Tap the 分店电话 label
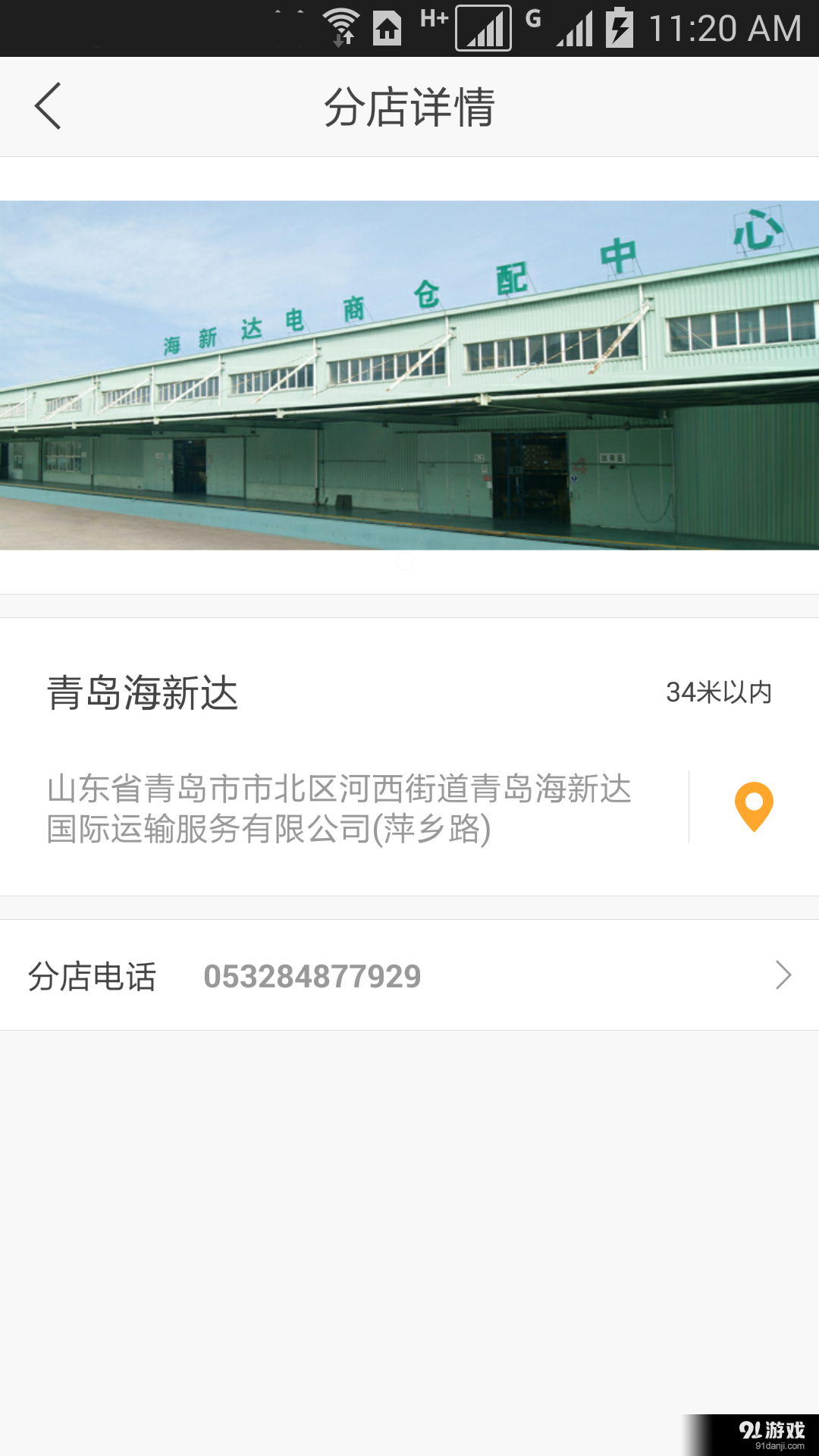 pos(93,977)
